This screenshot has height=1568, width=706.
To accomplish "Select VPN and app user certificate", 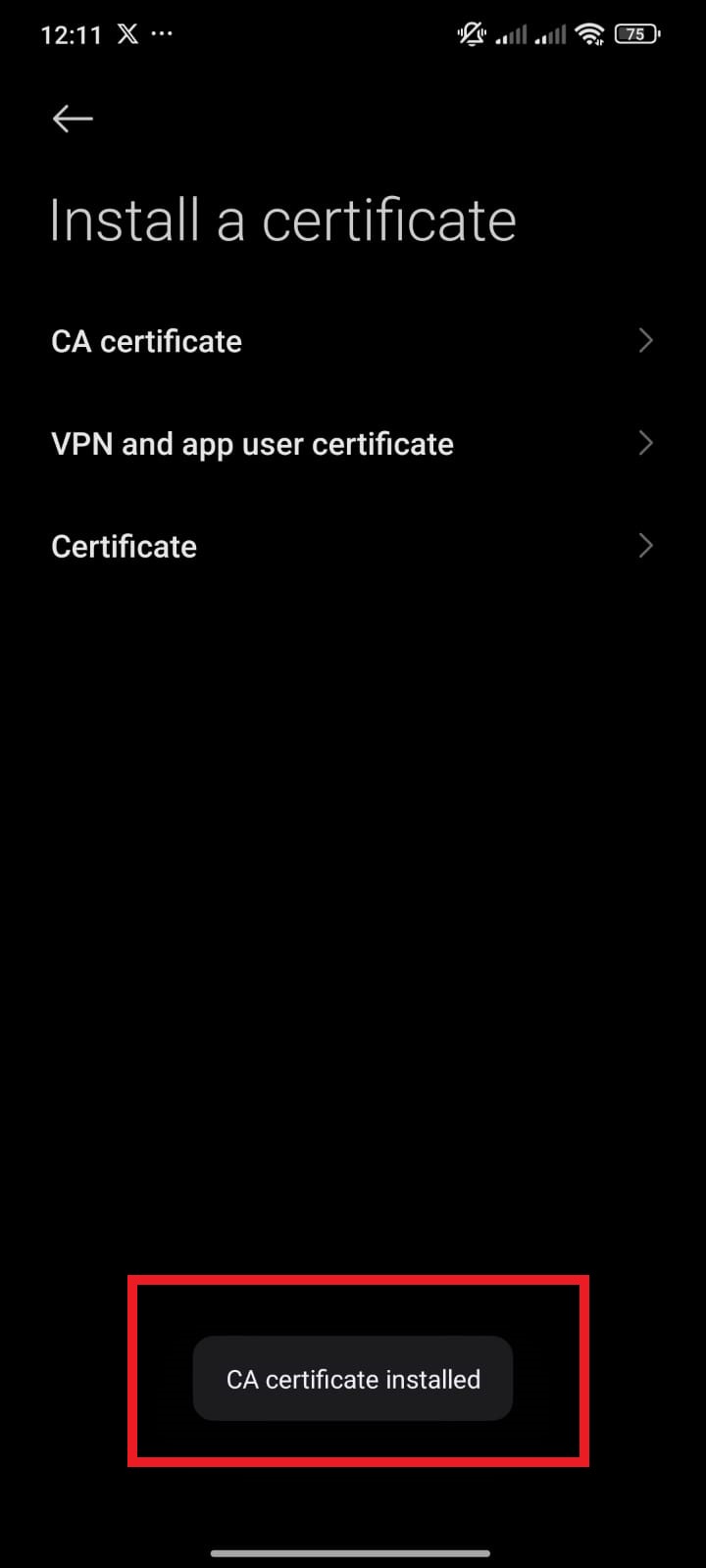I will 252,443.
